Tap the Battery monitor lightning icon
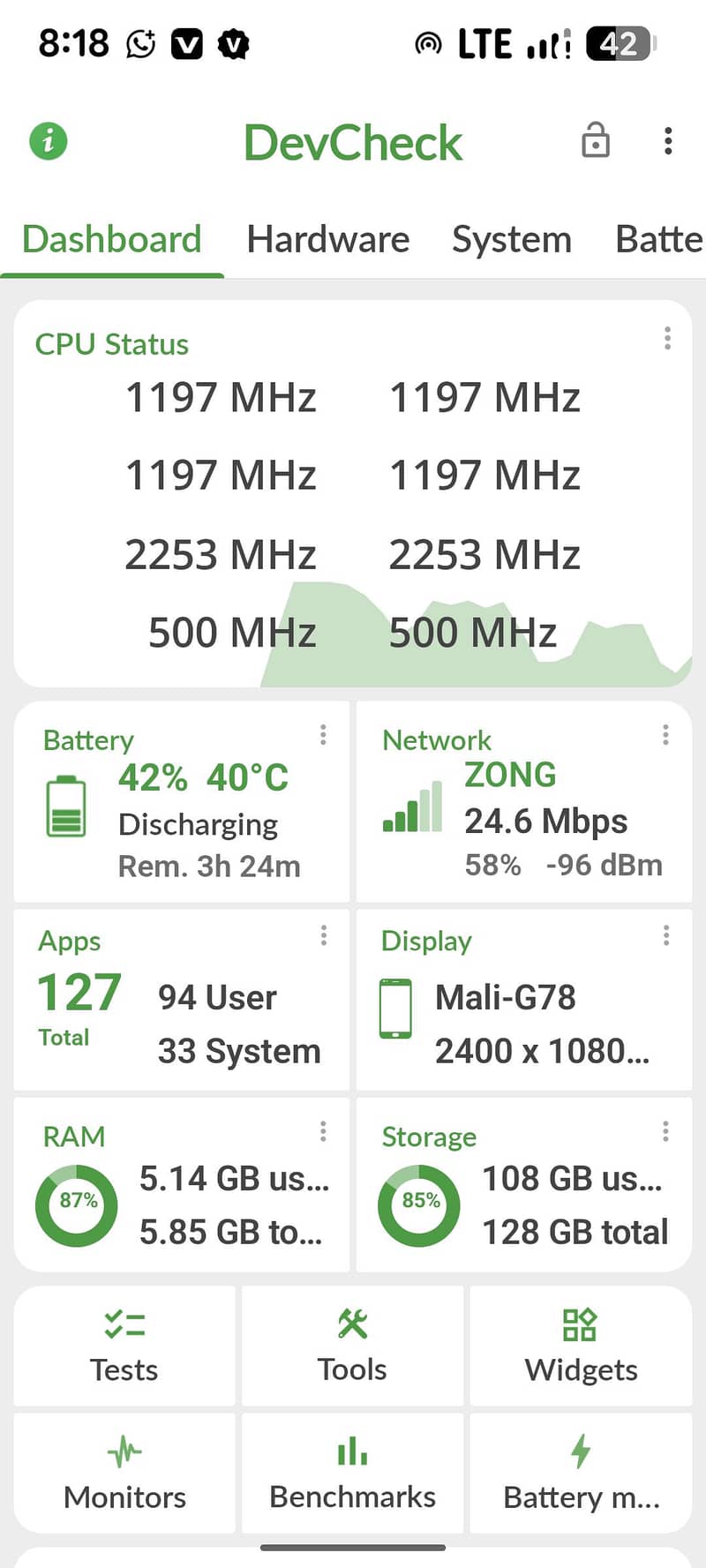Viewport: 706px width, 1568px height. coord(580,1450)
